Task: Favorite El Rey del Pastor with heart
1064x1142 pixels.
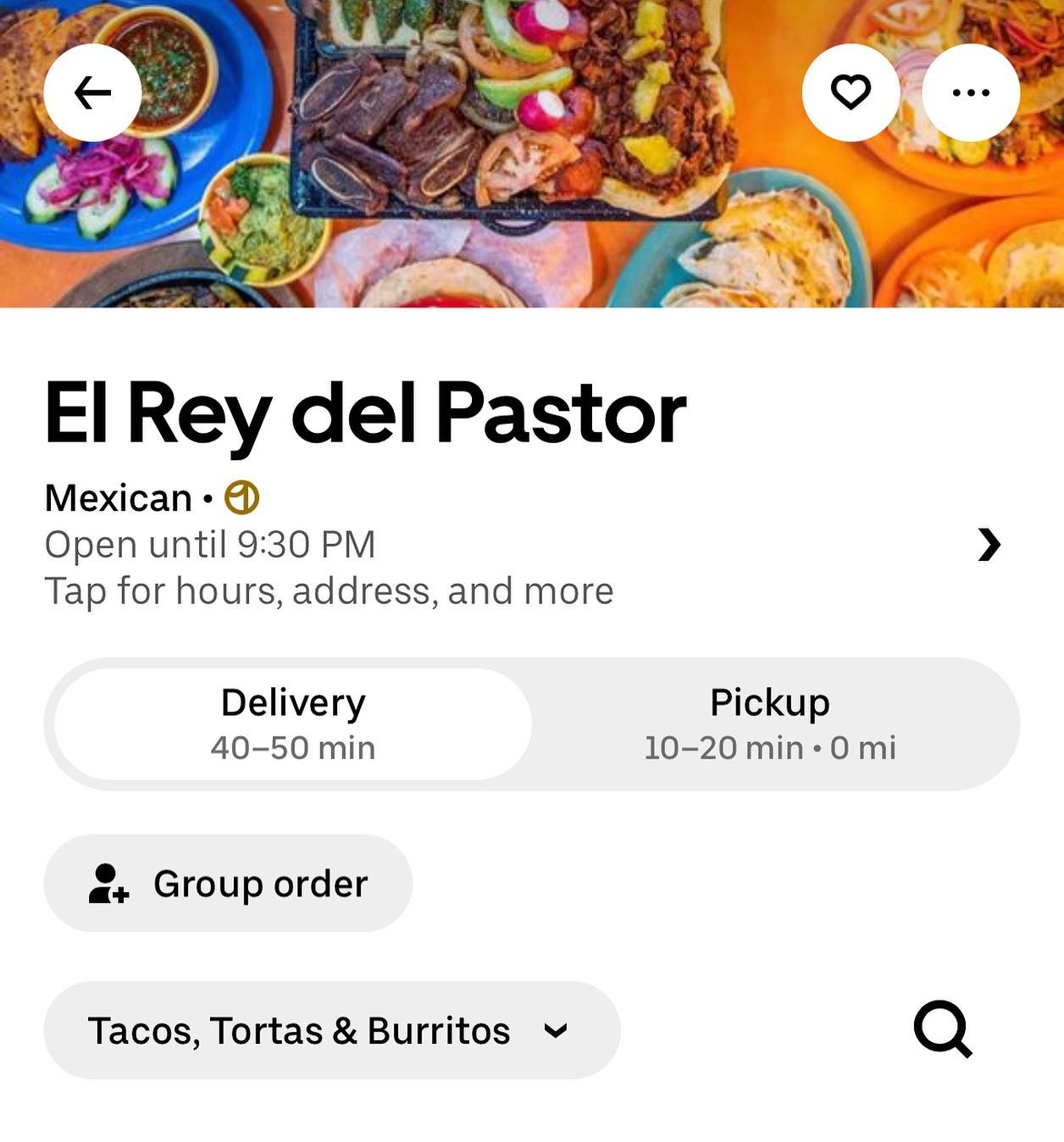Action: coord(851,92)
